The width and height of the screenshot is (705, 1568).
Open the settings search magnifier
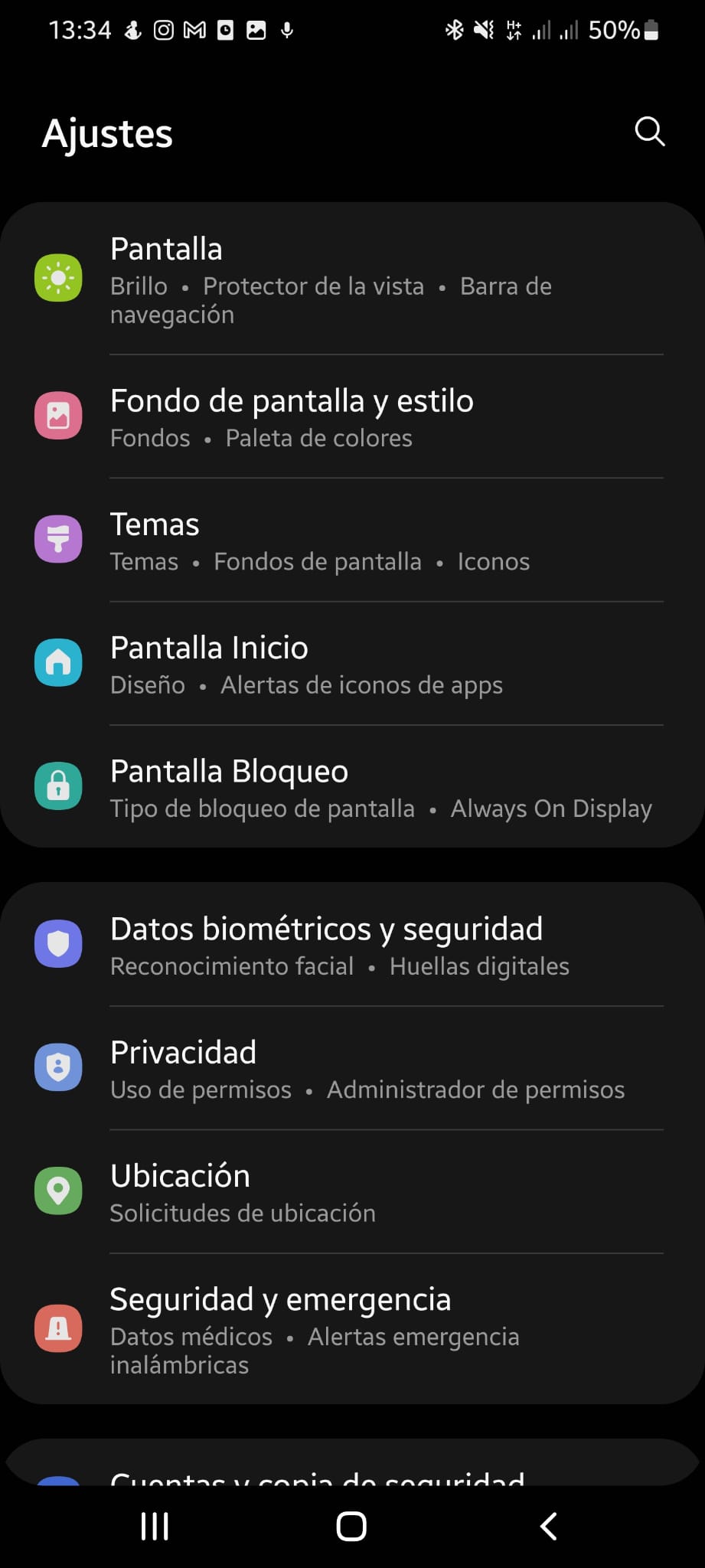tap(649, 132)
